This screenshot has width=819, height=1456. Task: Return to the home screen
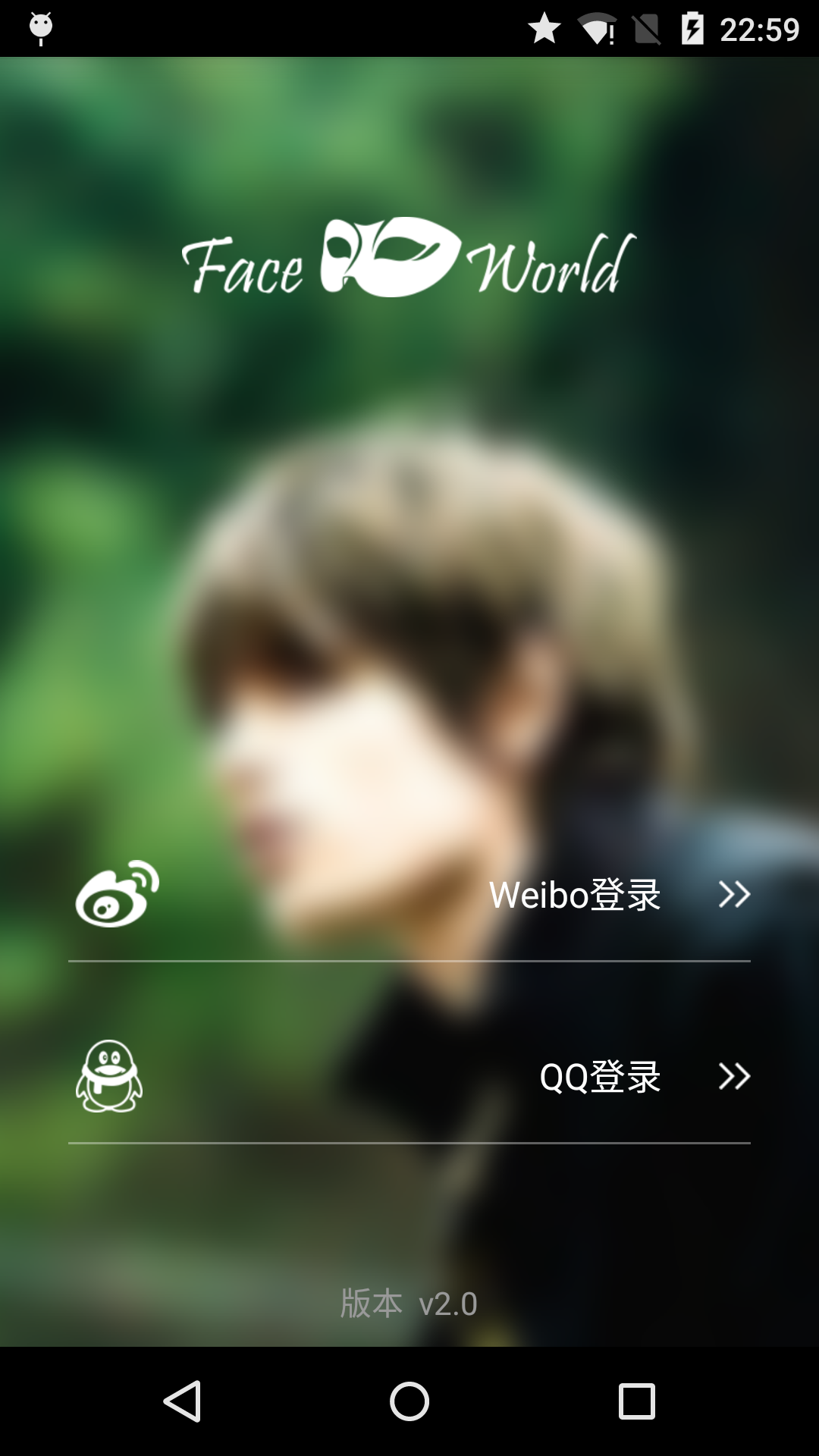(409, 1401)
